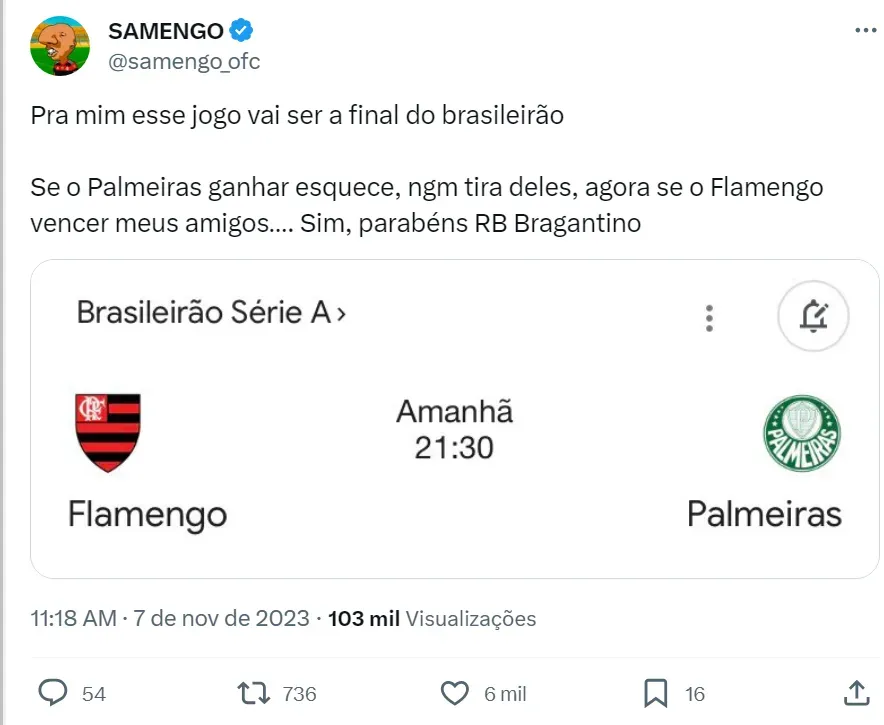884x725 pixels.
Task: View the 103 mil Visualizações analytics
Action: [432, 619]
